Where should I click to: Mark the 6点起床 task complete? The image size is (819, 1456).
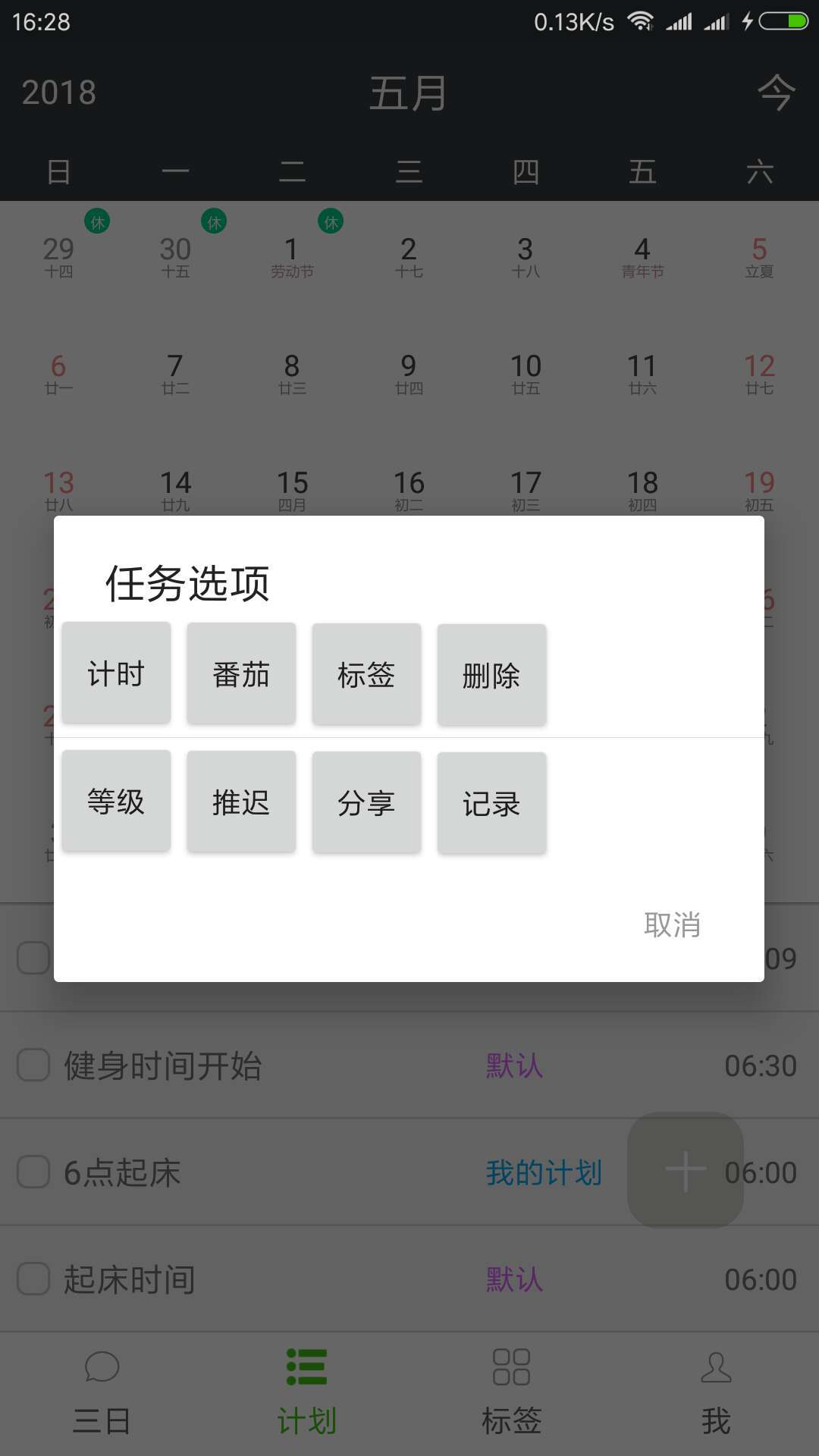point(33,1172)
